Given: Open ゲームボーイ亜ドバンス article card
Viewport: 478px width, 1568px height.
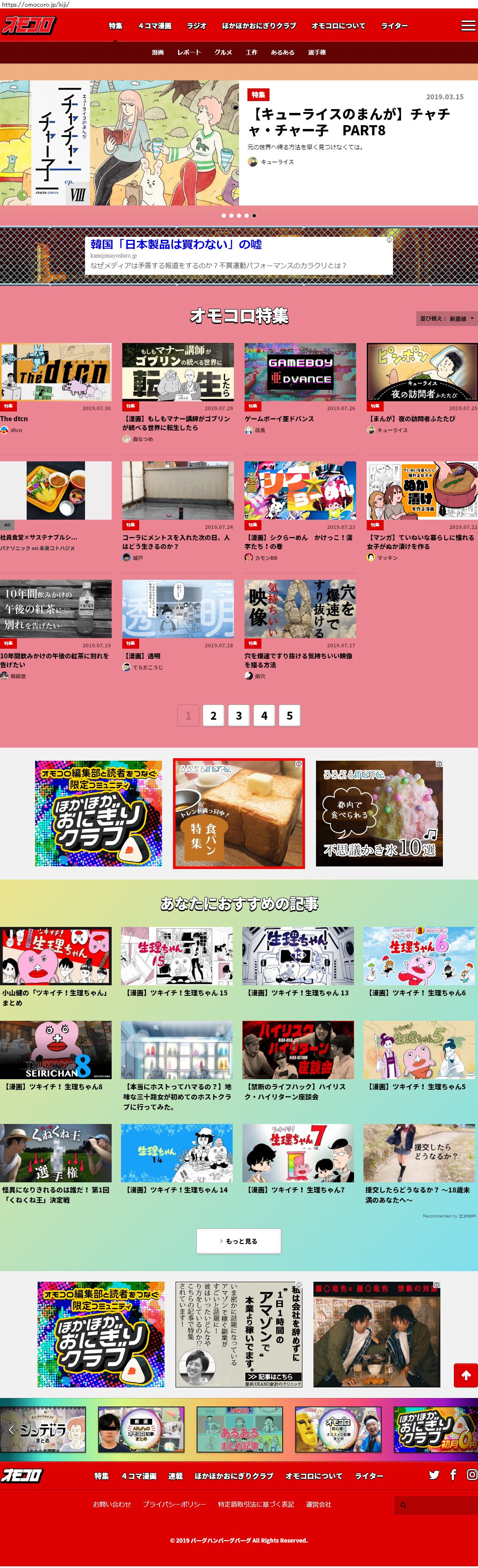Looking at the screenshot, I should click(299, 372).
